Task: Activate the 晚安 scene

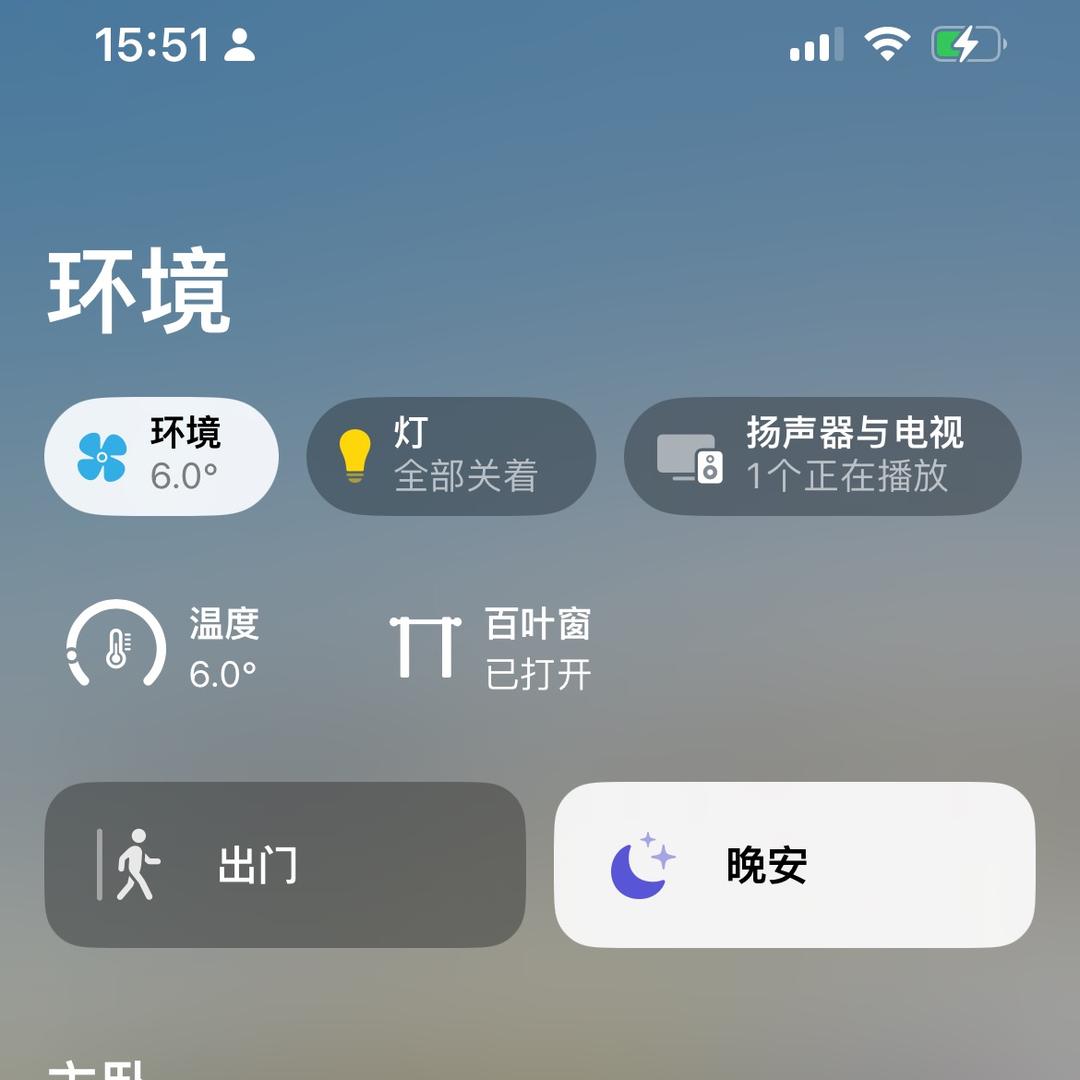Action: click(794, 865)
